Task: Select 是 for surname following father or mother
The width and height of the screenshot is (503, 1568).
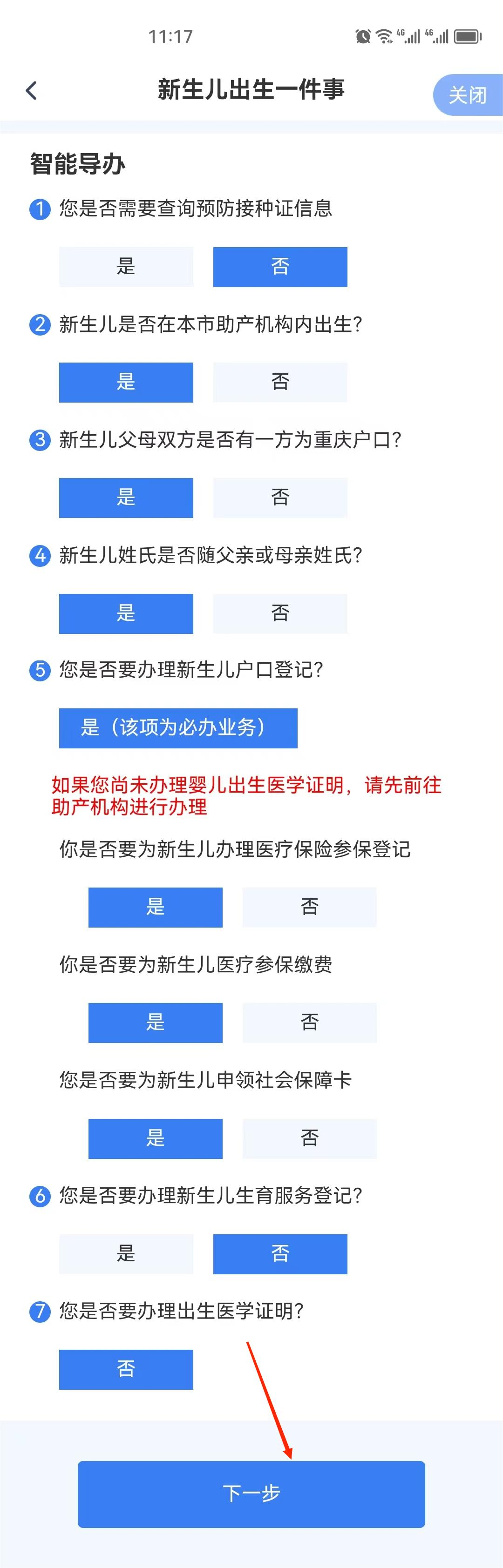Action: click(x=126, y=613)
